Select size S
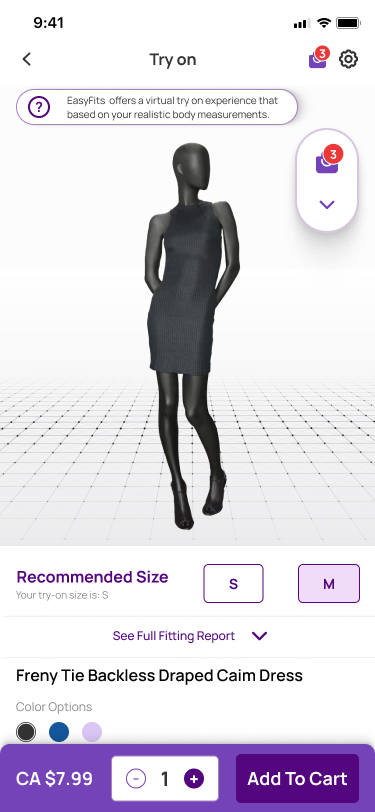Screen dimensions: 375x812 (233, 584)
